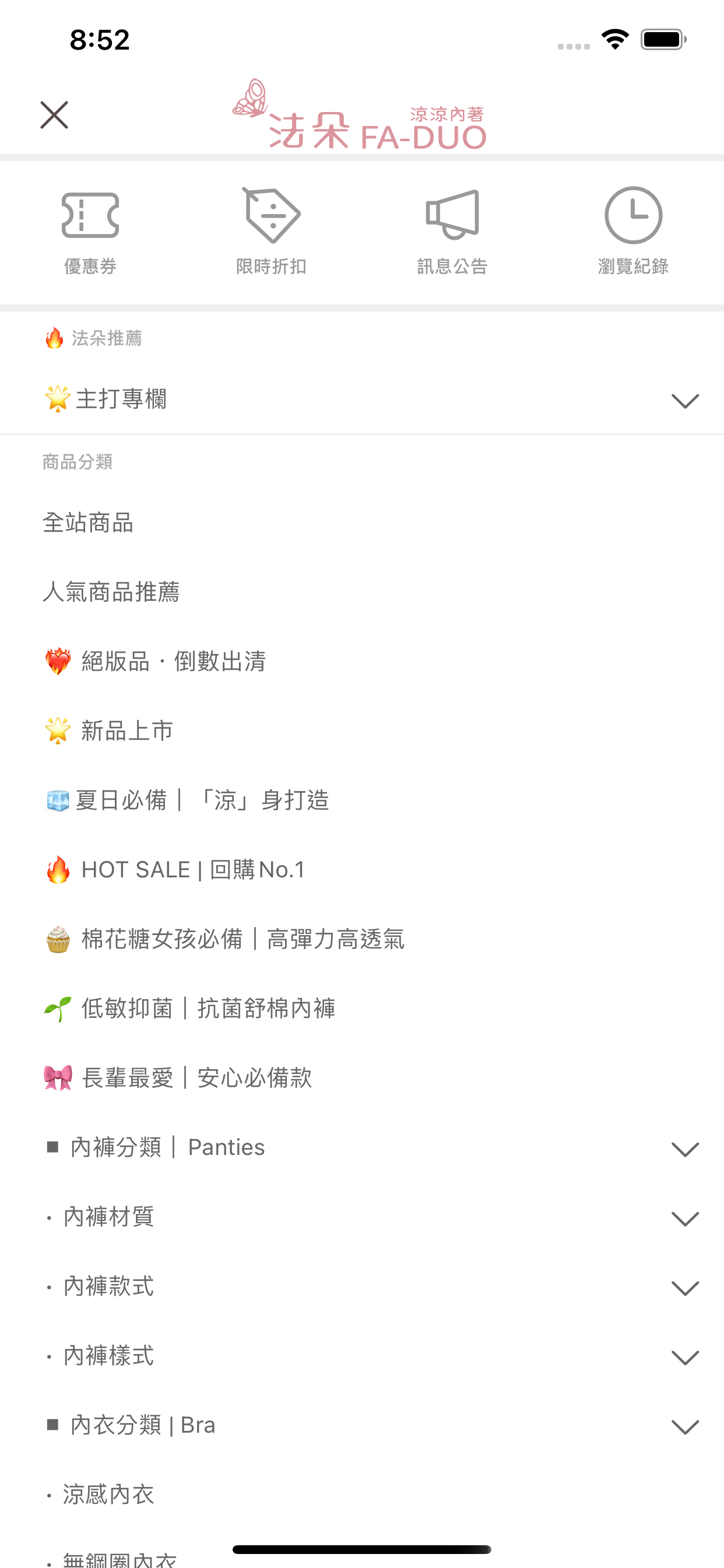The image size is (724, 1568).
Task: Open 人氣商品推薦 category
Action: pyautogui.click(x=362, y=592)
